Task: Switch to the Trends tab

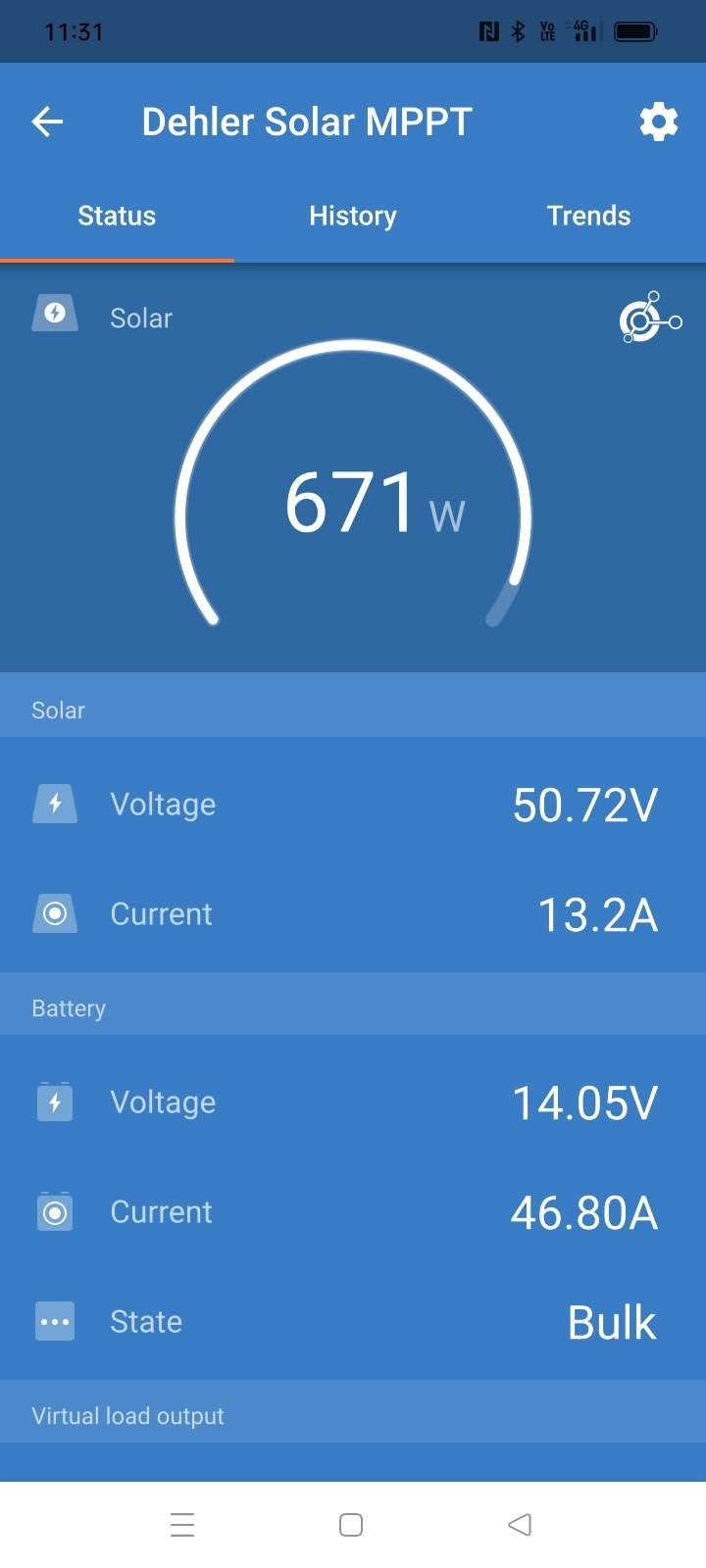Action: tap(588, 216)
